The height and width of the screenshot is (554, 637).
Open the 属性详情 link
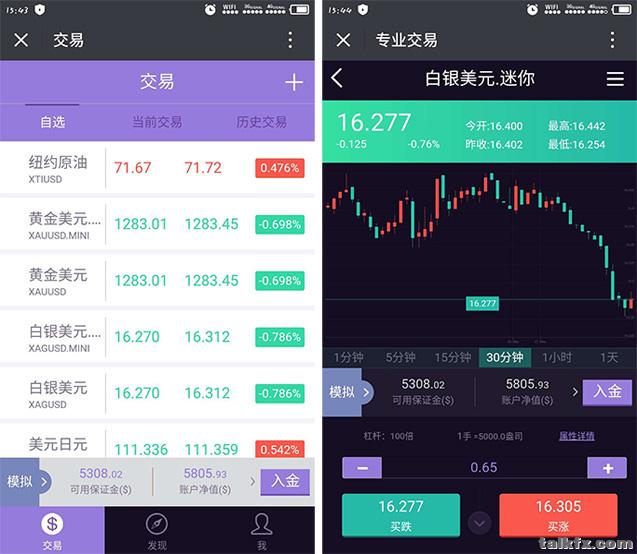576,436
